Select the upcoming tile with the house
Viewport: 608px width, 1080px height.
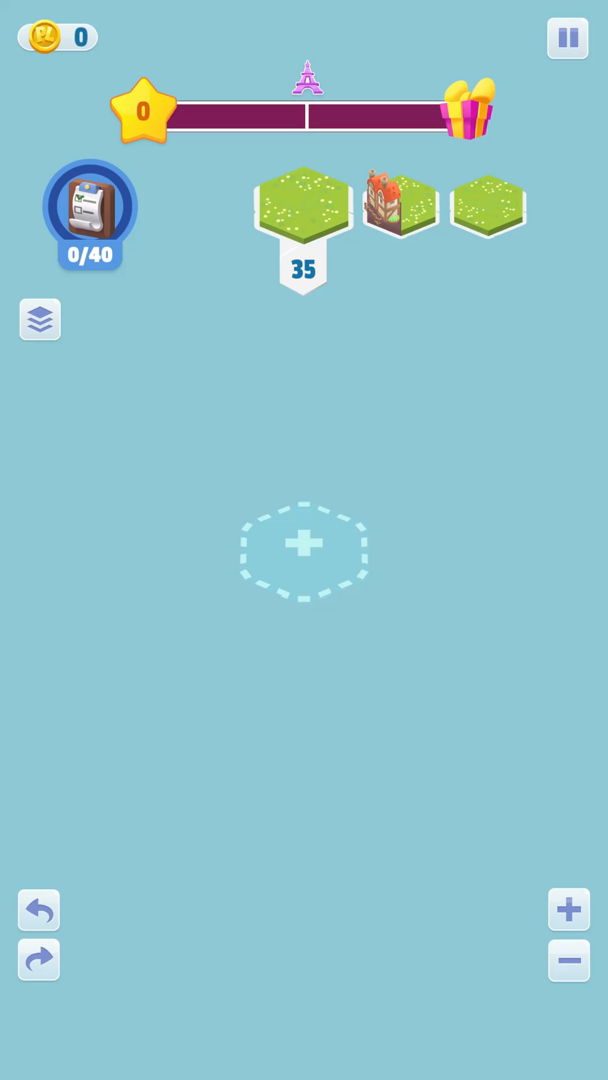pyautogui.click(x=400, y=204)
